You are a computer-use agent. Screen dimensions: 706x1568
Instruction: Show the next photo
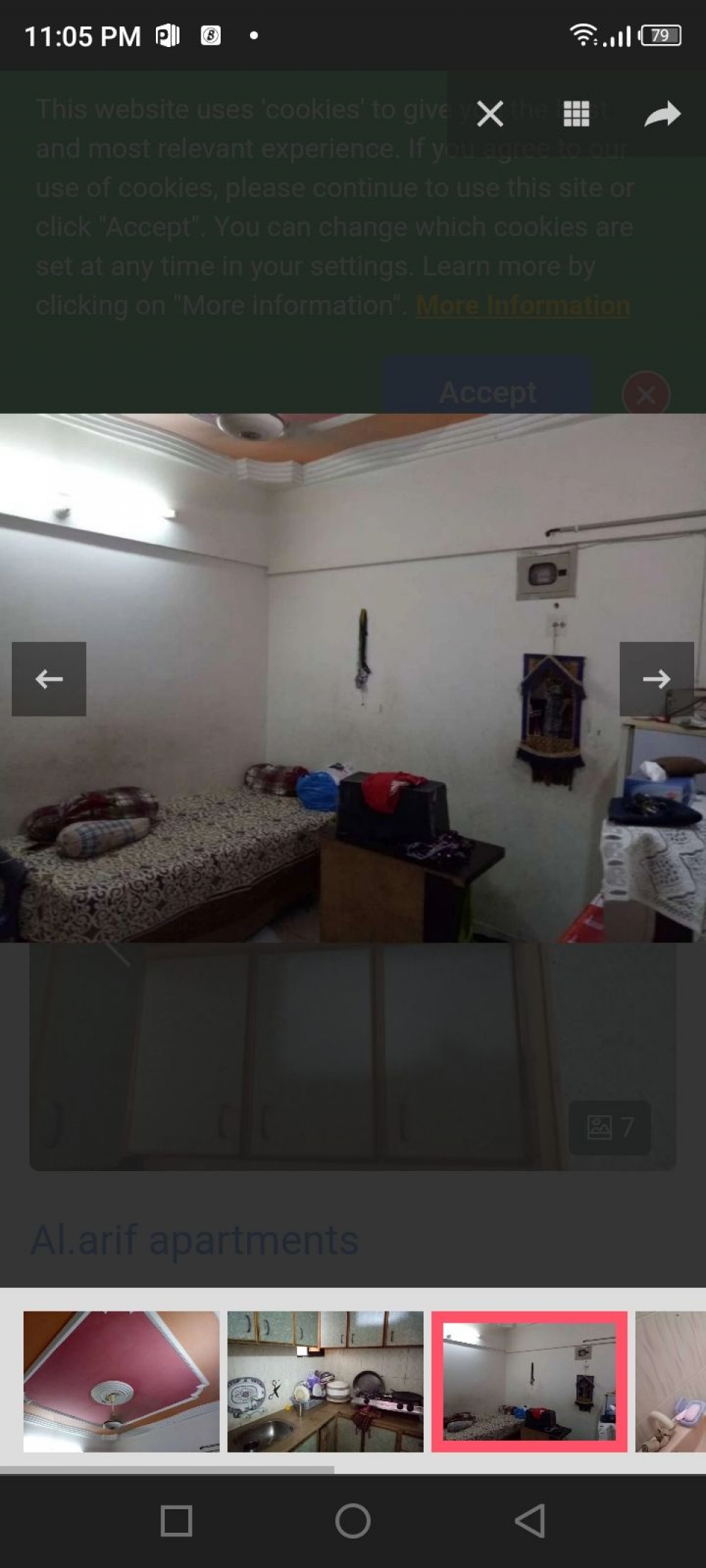click(x=656, y=679)
